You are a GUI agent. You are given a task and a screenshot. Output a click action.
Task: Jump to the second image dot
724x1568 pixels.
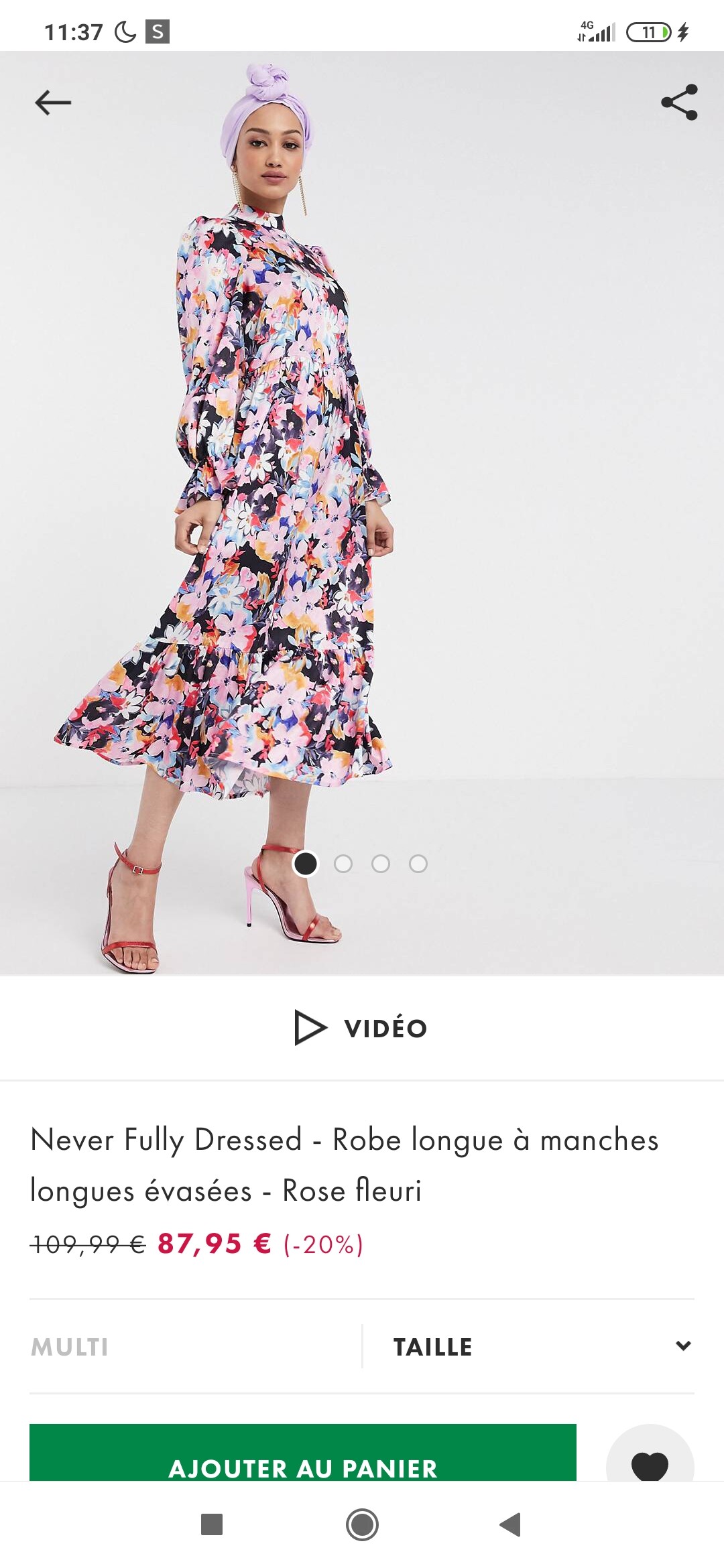pyautogui.click(x=343, y=864)
